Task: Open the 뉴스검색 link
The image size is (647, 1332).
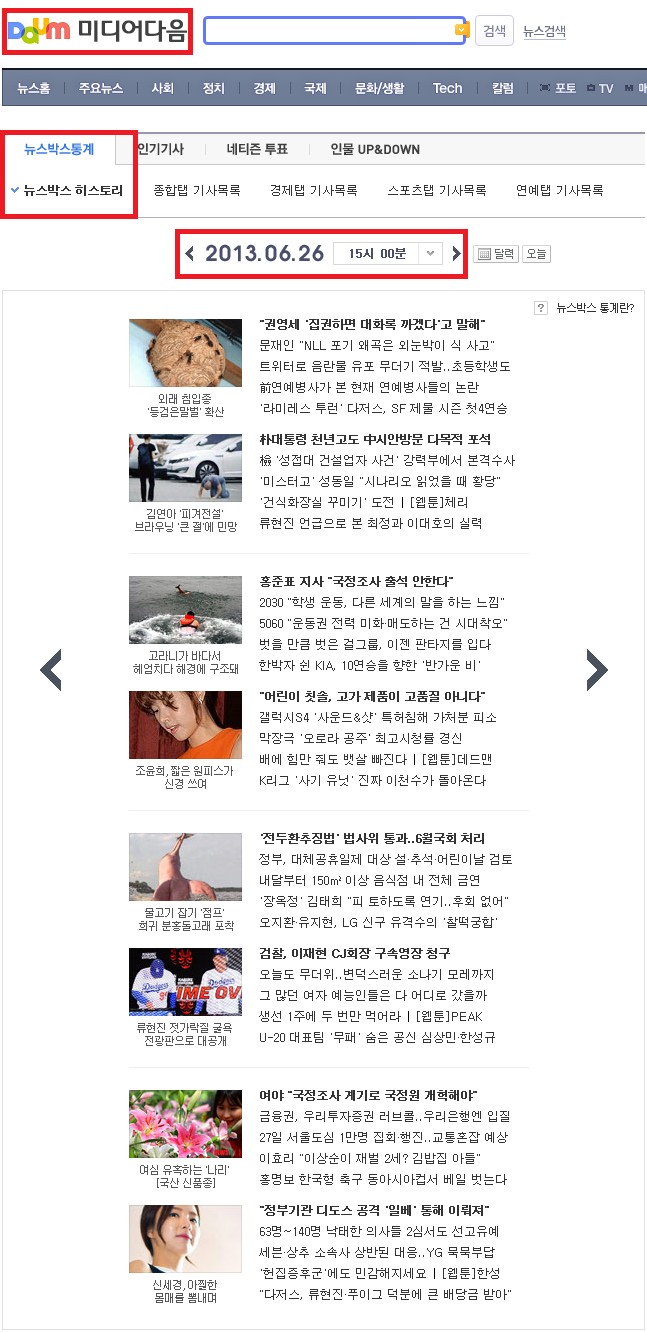Action: (544, 32)
